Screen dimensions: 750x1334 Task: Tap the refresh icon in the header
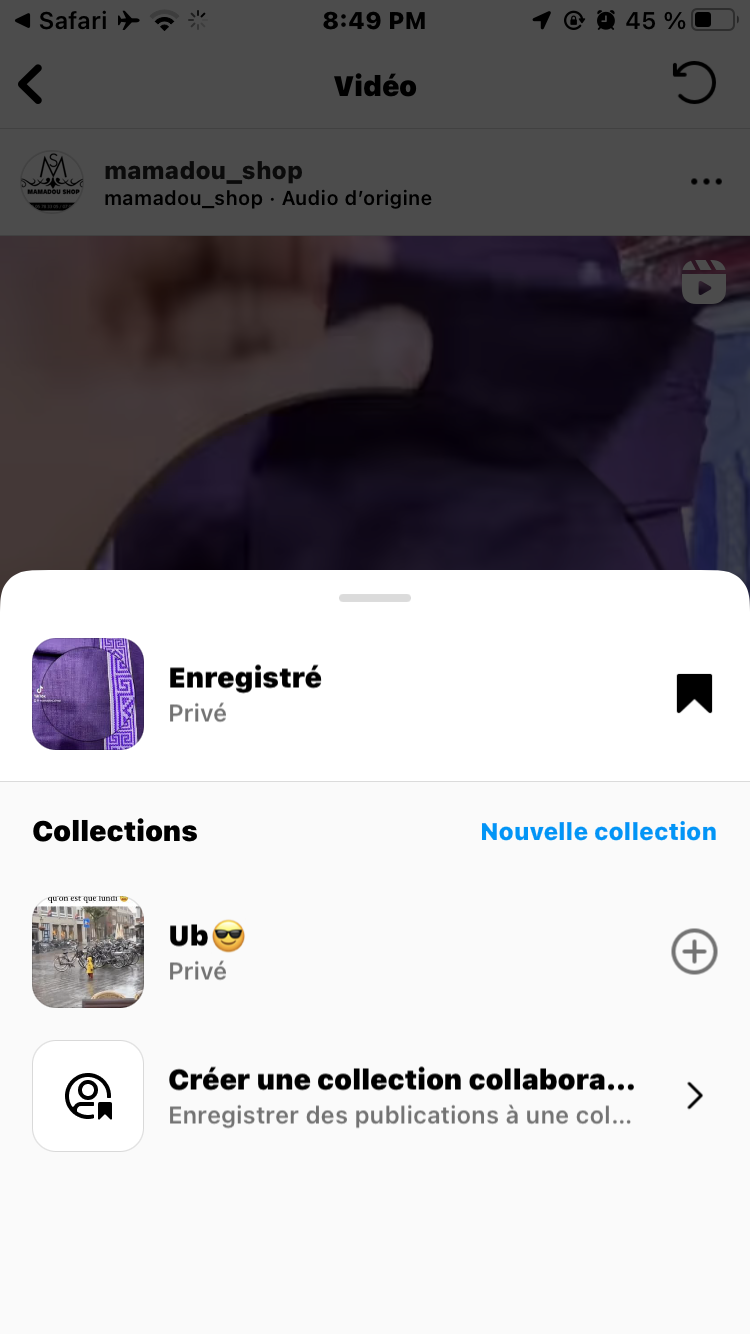coord(694,84)
